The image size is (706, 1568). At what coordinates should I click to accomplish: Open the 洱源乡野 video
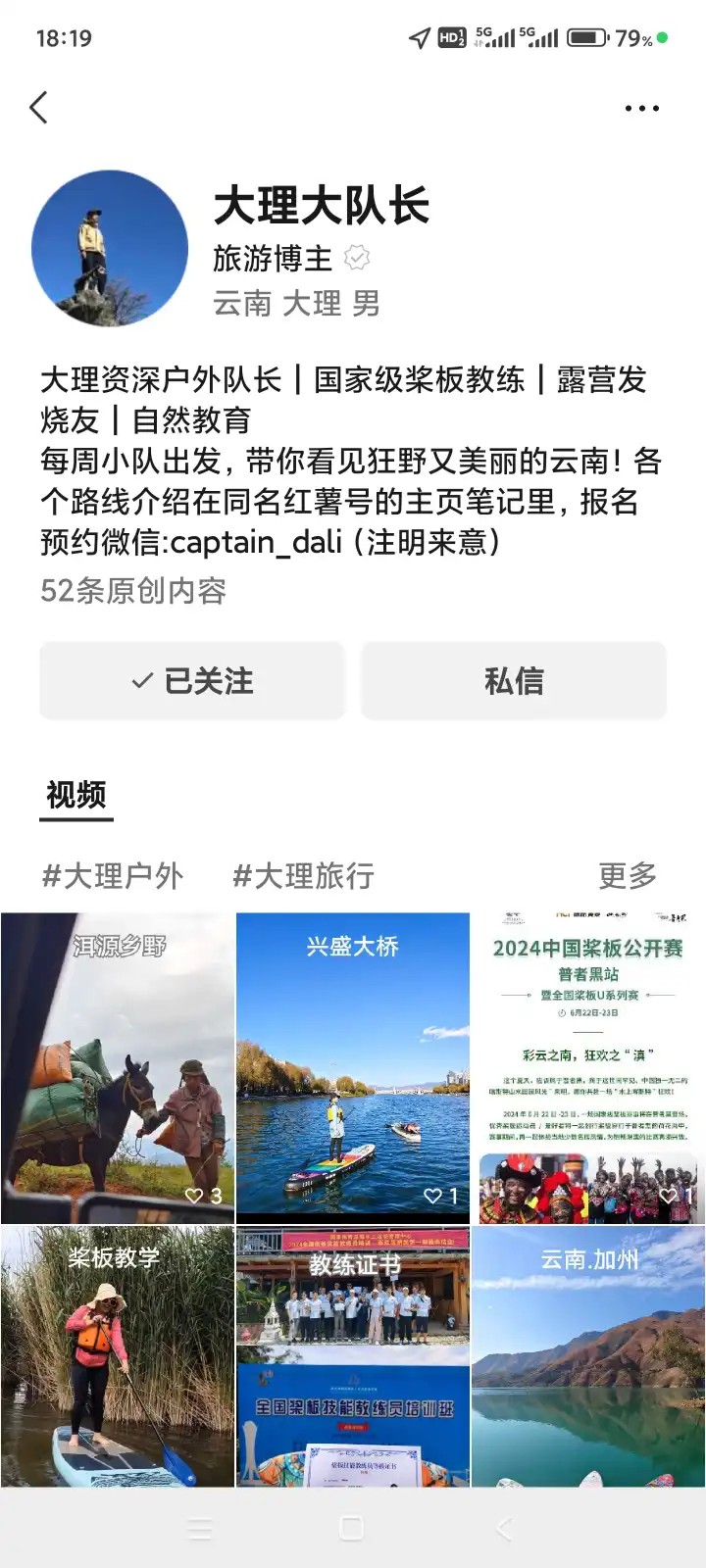[118, 1068]
